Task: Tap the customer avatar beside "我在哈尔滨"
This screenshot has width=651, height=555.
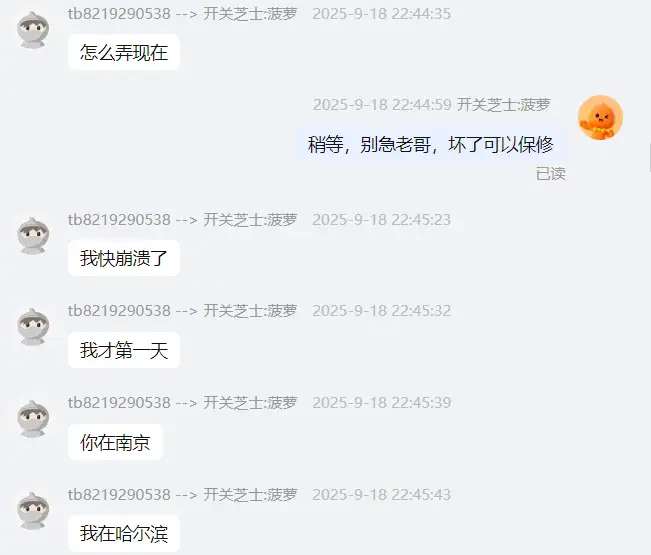Action: [33, 511]
